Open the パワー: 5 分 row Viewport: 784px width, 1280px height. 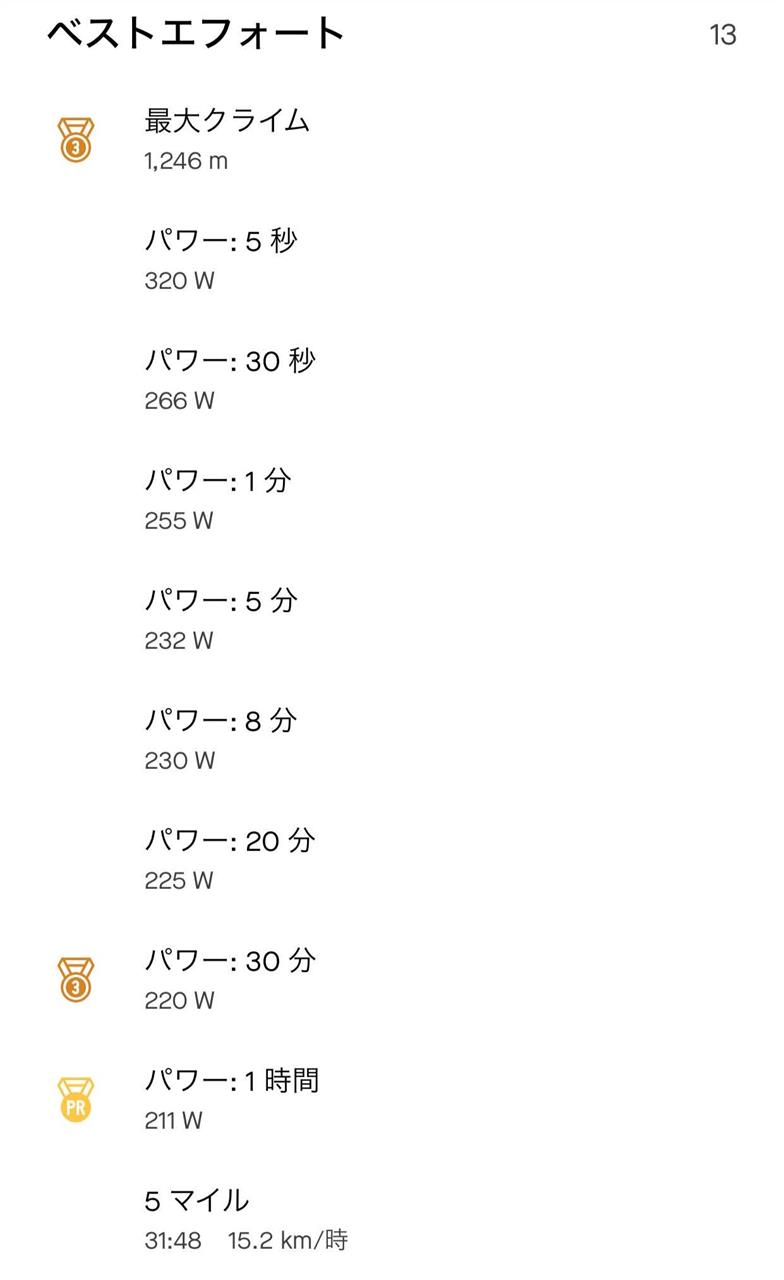pos(392,620)
